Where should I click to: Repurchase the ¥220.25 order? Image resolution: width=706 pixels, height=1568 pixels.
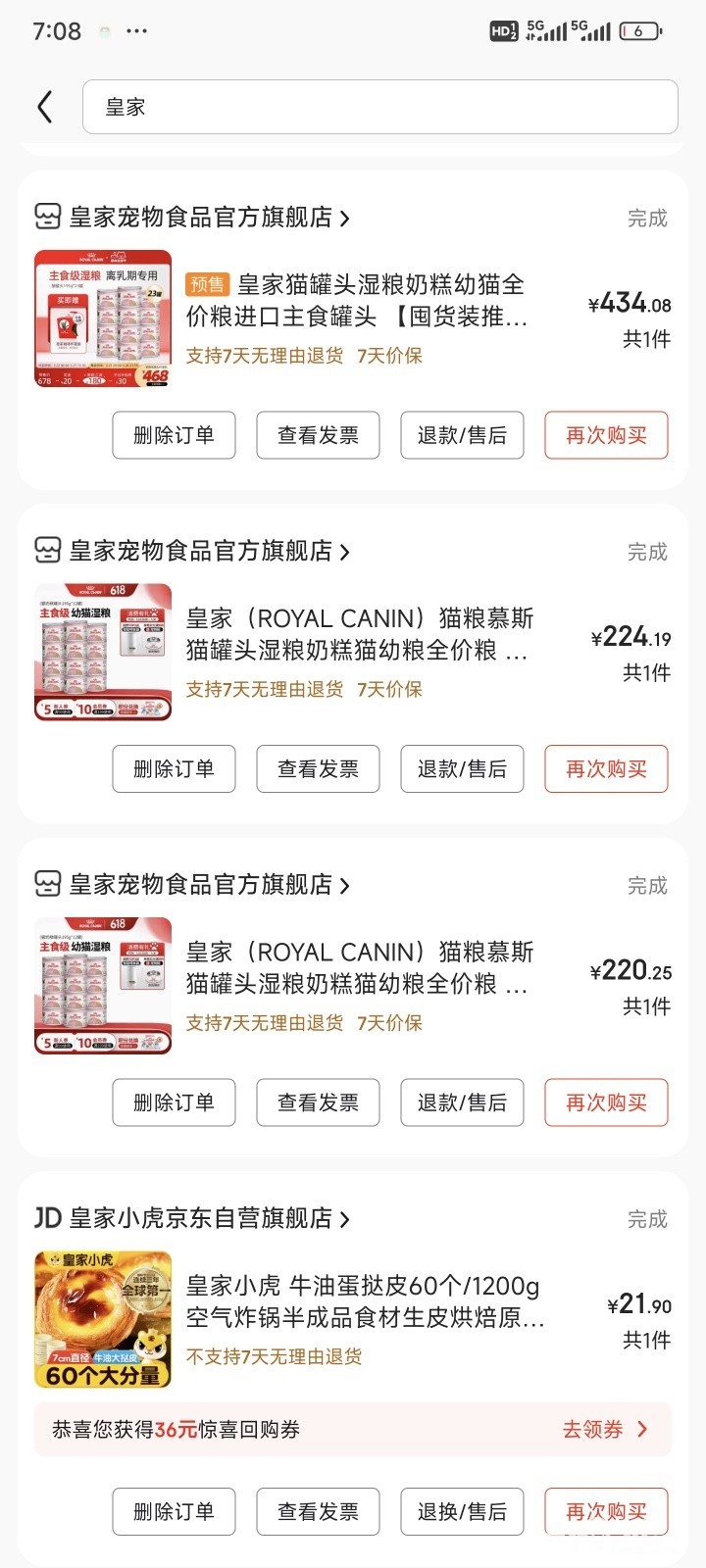(x=606, y=1102)
